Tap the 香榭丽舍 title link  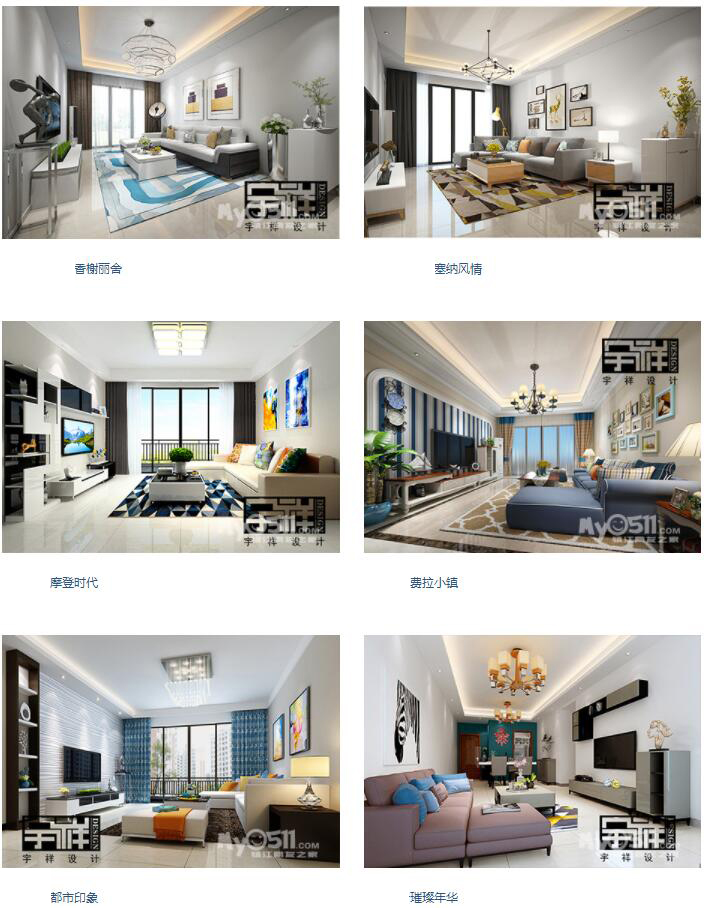tap(98, 269)
